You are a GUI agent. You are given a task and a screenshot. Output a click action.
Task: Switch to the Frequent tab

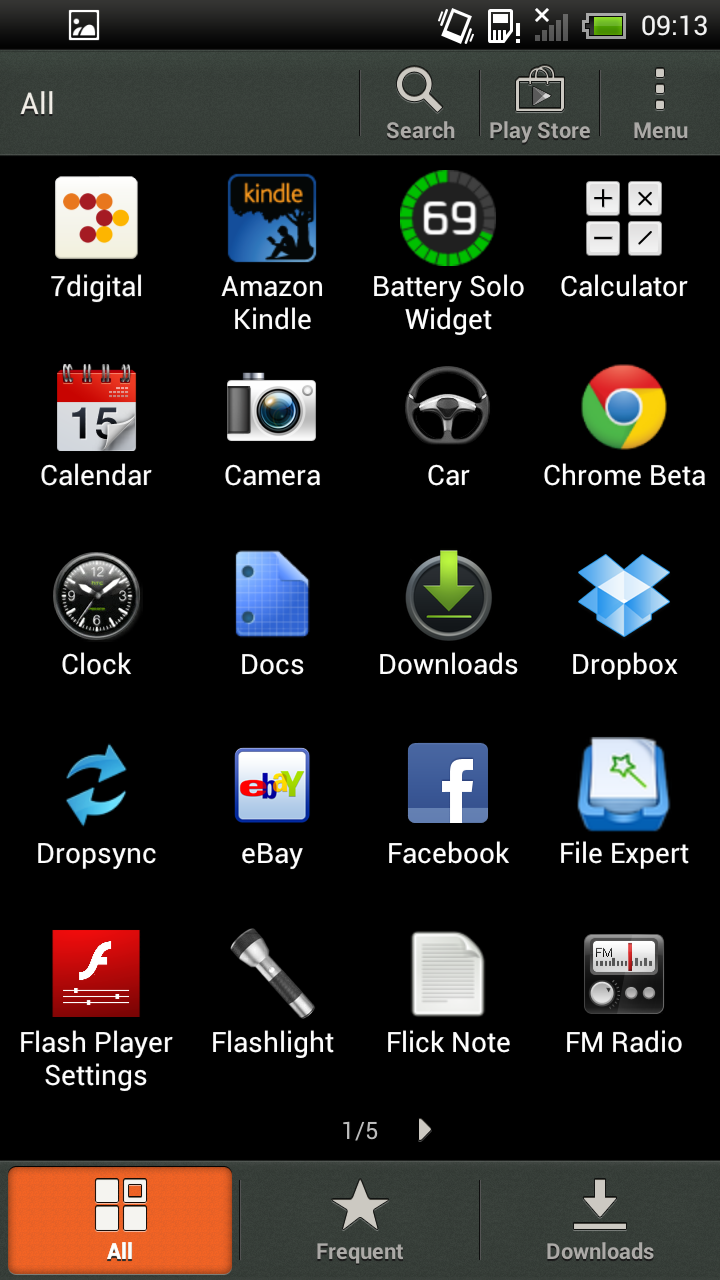click(x=360, y=1220)
